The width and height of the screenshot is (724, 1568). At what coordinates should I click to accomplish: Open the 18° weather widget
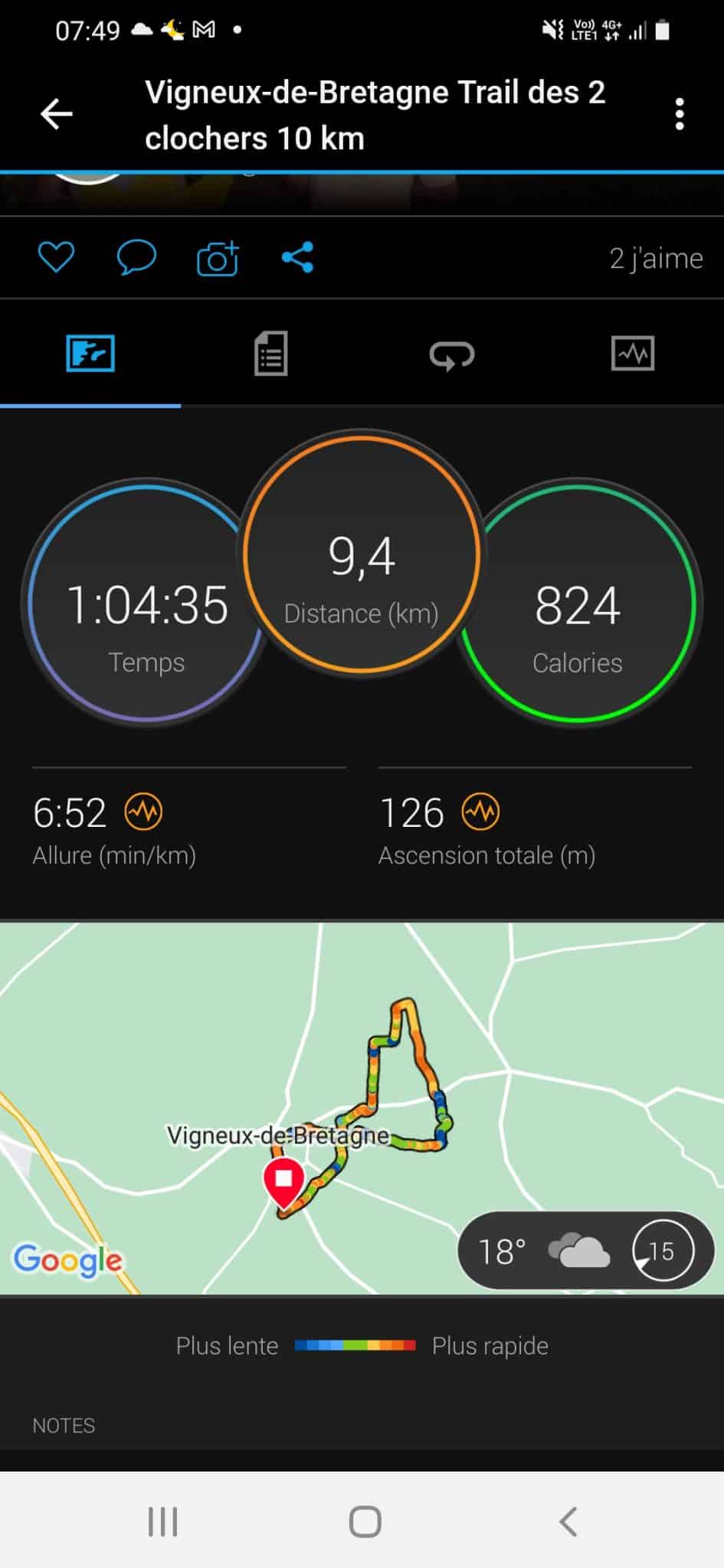(x=585, y=1251)
